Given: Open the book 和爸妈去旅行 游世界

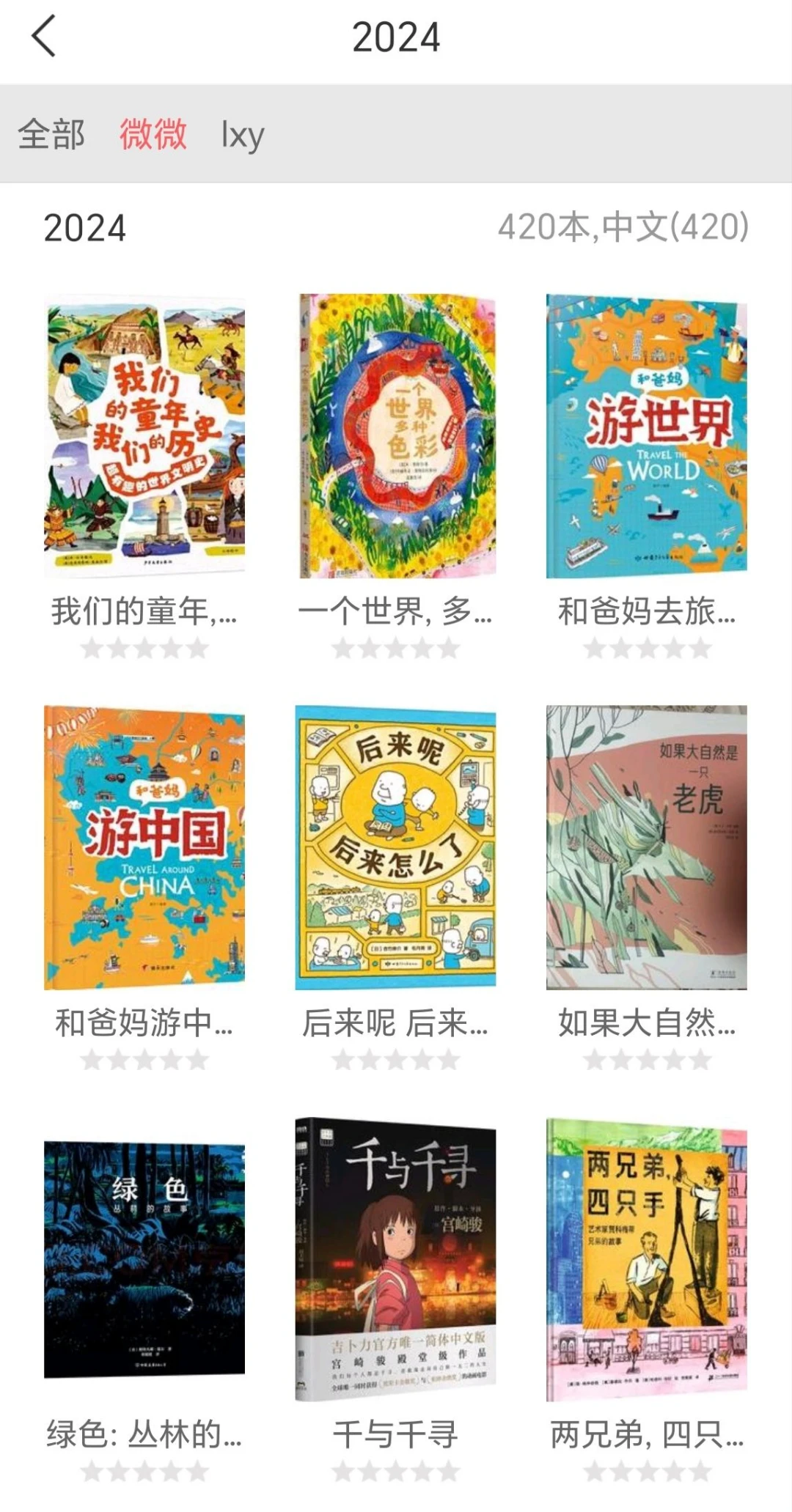Looking at the screenshot, I should tap(646, 436).
